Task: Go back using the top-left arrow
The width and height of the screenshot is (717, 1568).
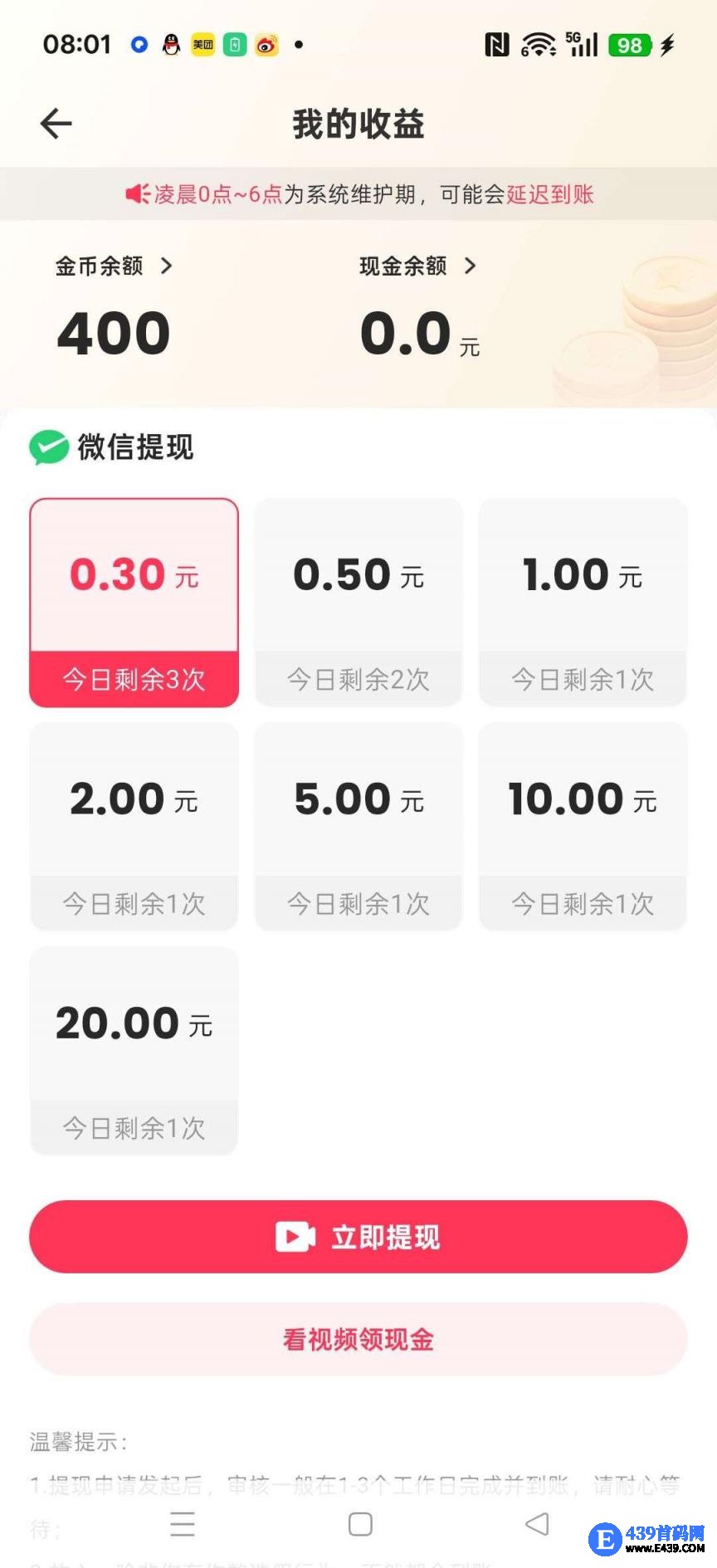Action: [x=56, y=124]
